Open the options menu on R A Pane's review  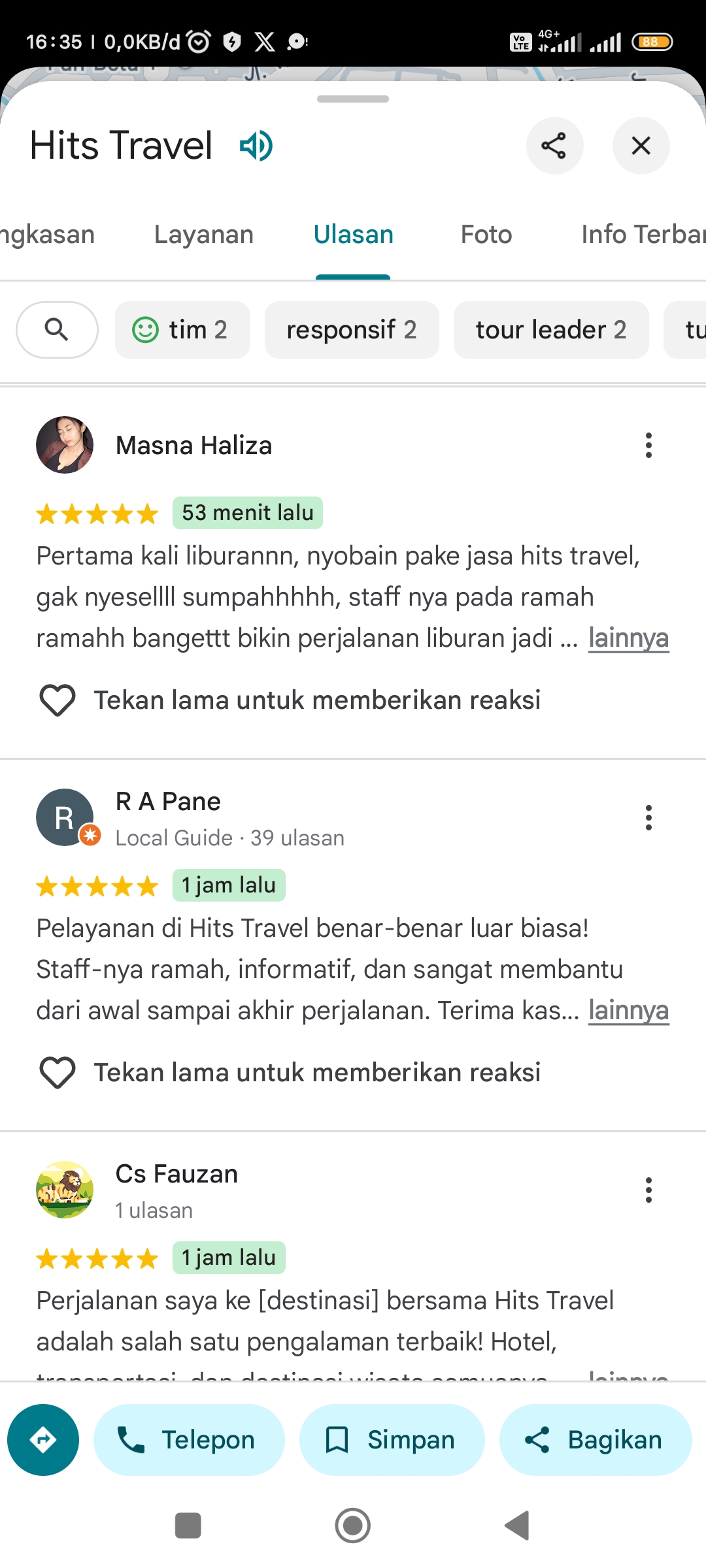[x=648, y=818]
